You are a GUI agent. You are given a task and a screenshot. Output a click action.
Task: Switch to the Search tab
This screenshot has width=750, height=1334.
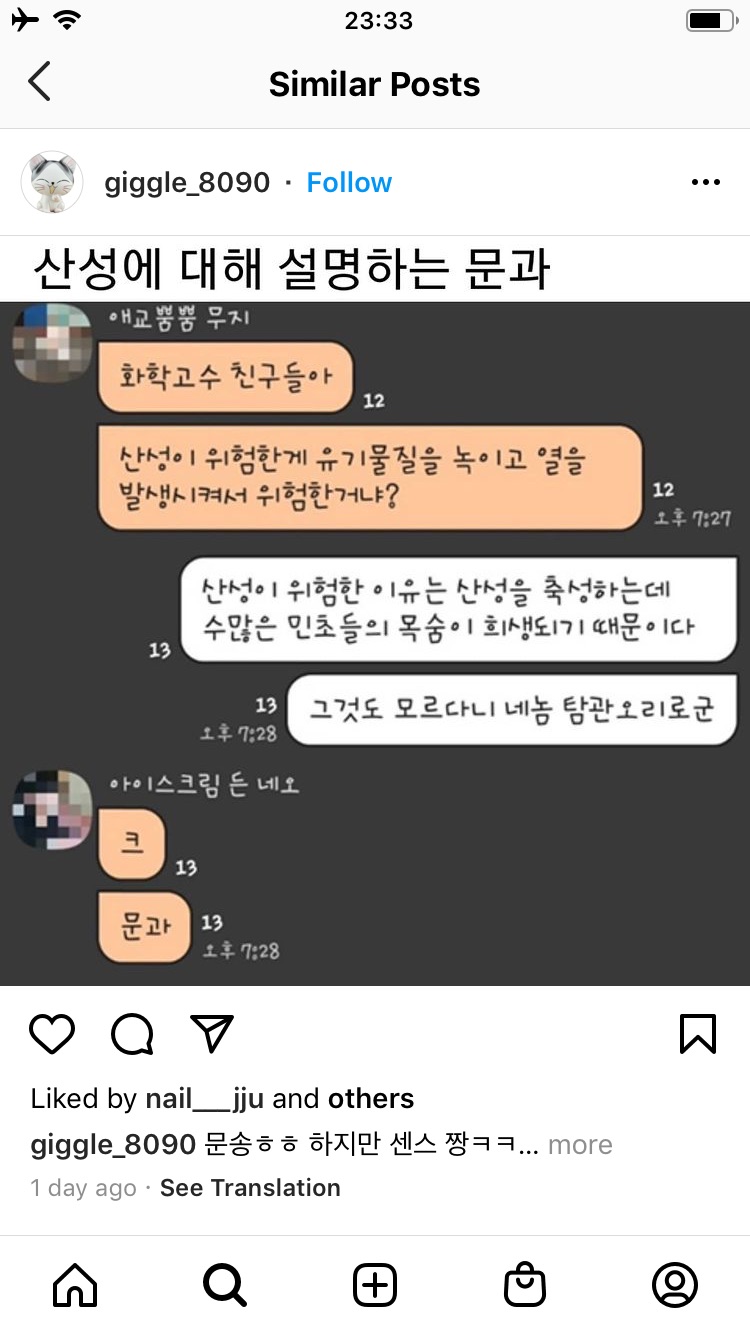point(225,1285)
